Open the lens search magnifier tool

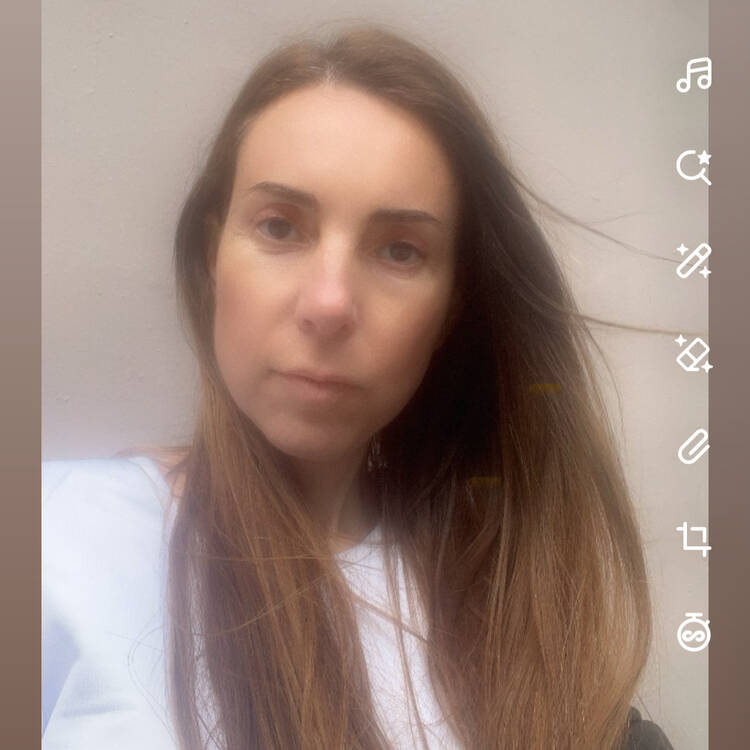tap(693, 167)
